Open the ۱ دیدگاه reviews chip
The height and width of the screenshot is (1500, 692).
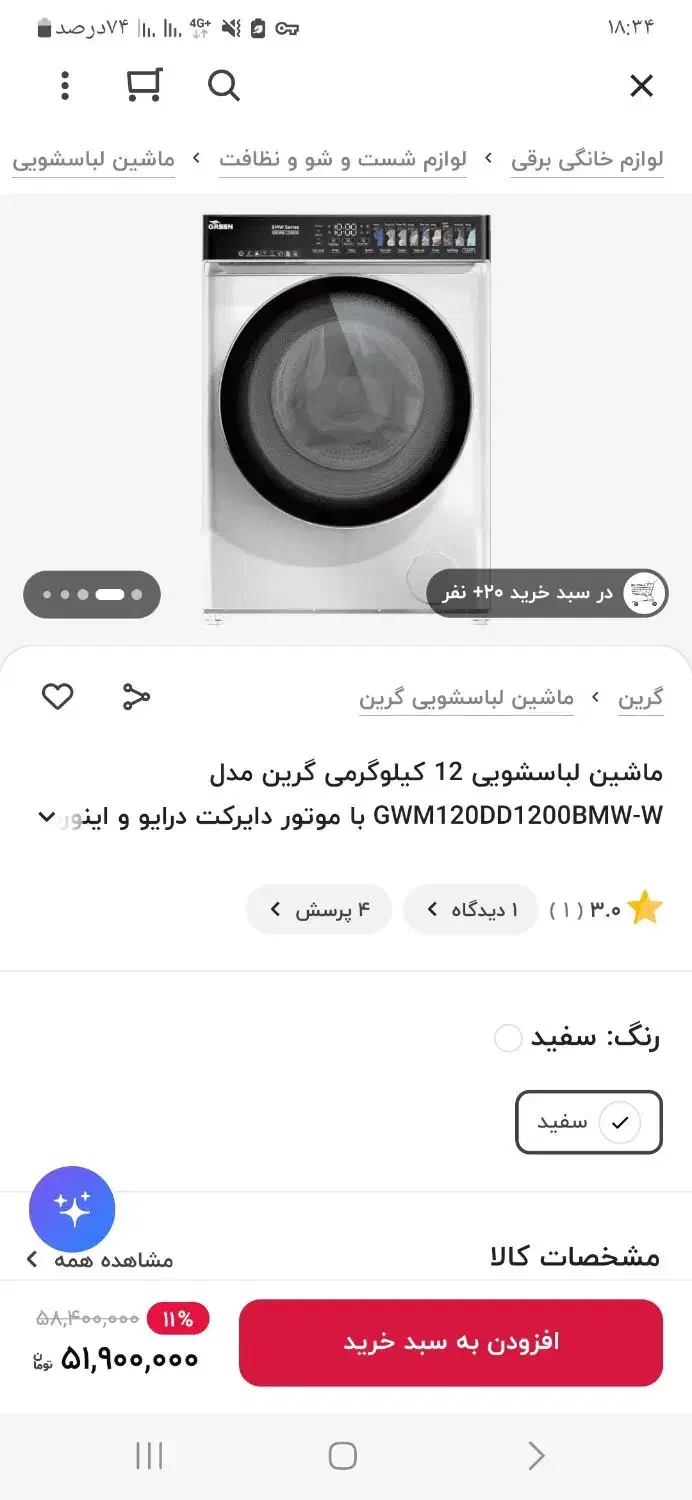[471, 910]
